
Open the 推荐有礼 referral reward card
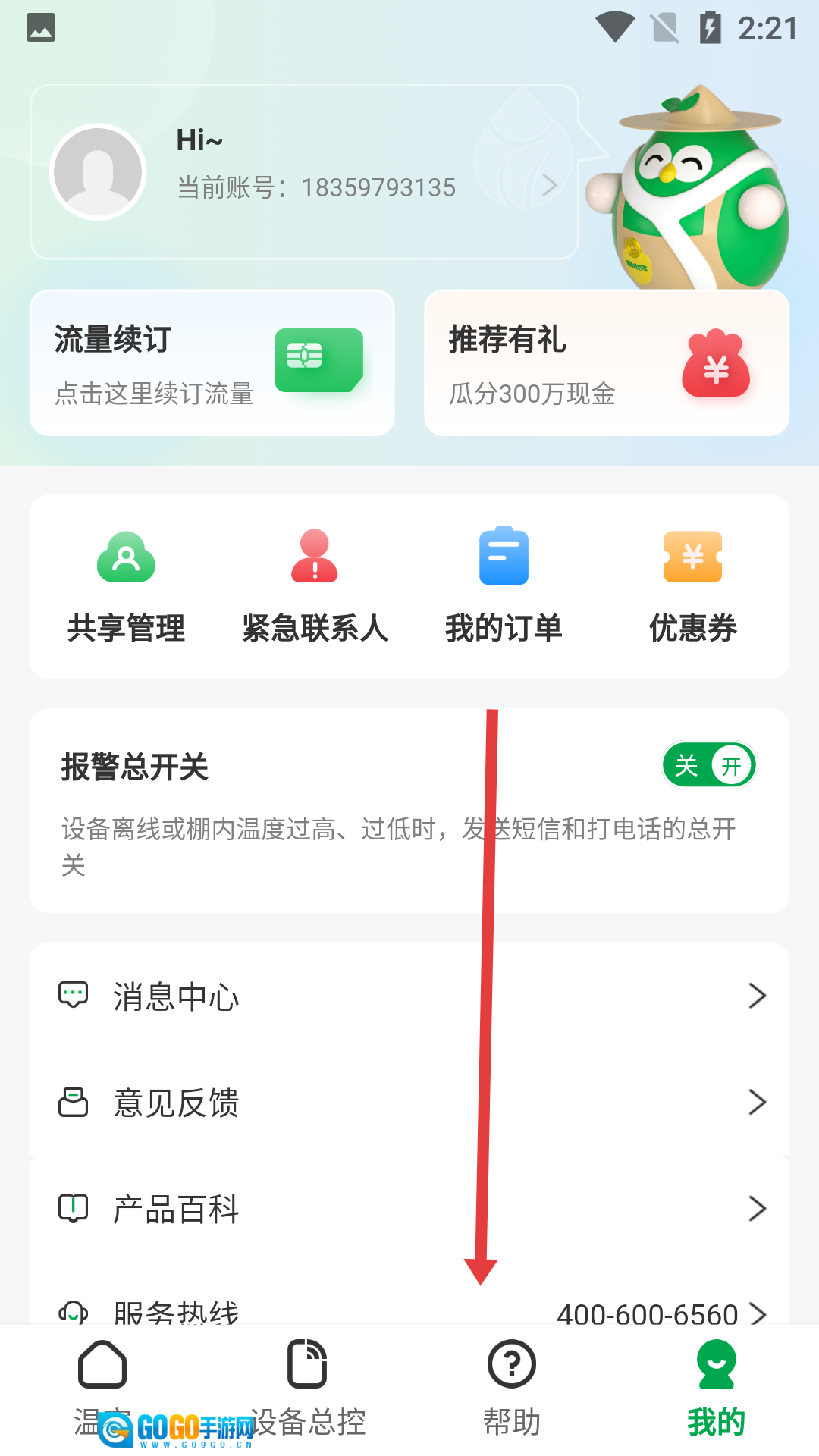point(606,363)
